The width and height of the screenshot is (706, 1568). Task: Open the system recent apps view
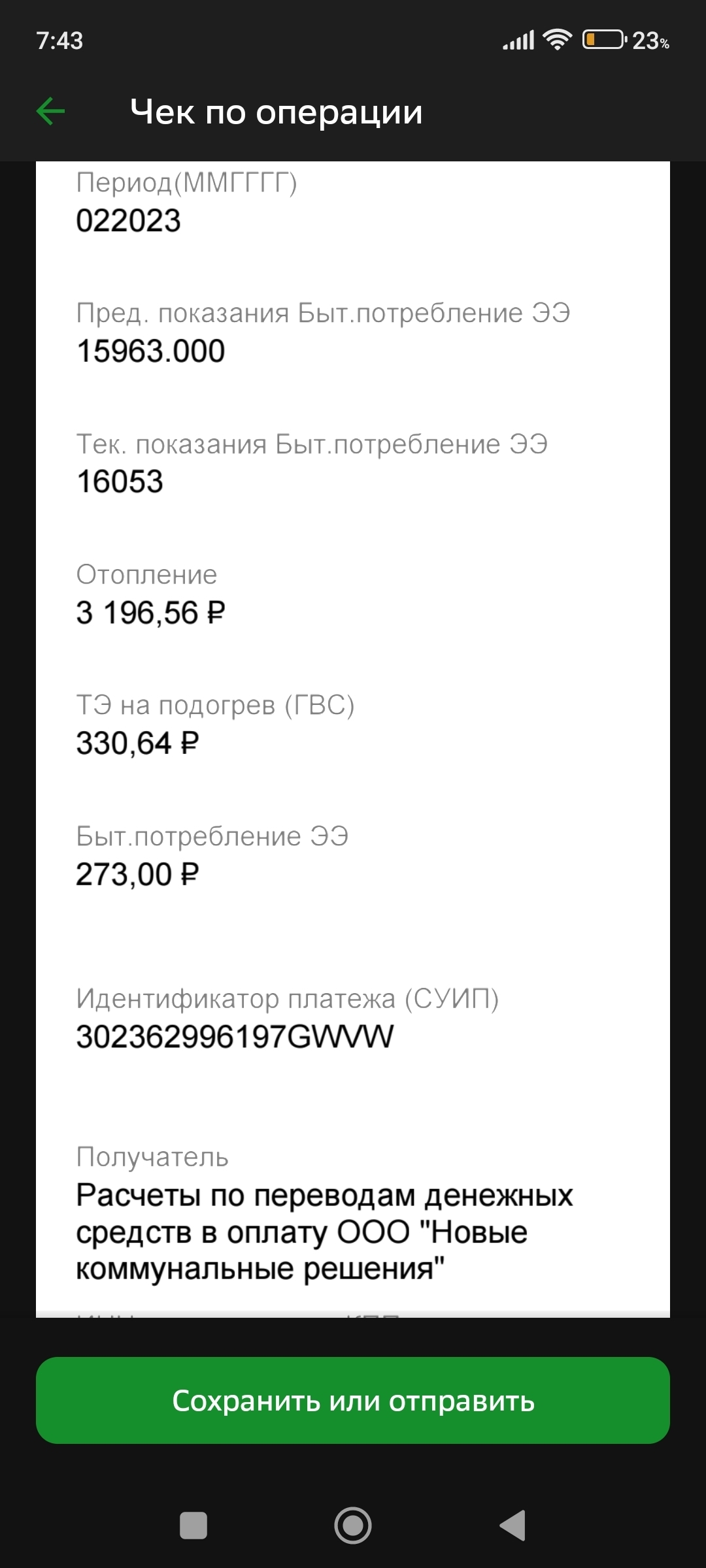tap(193, 1526)
